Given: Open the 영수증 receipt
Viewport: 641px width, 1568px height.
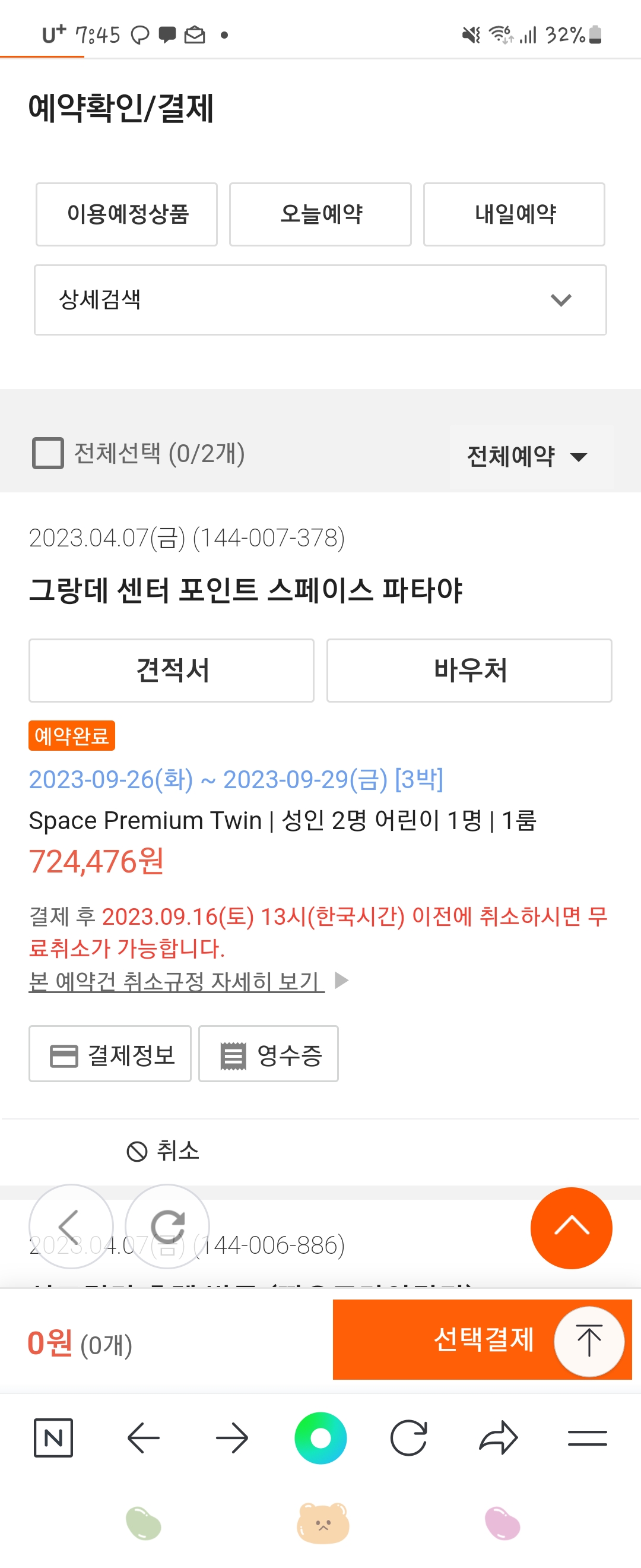Looking at the screenshot, I should tap(268, 1054).
